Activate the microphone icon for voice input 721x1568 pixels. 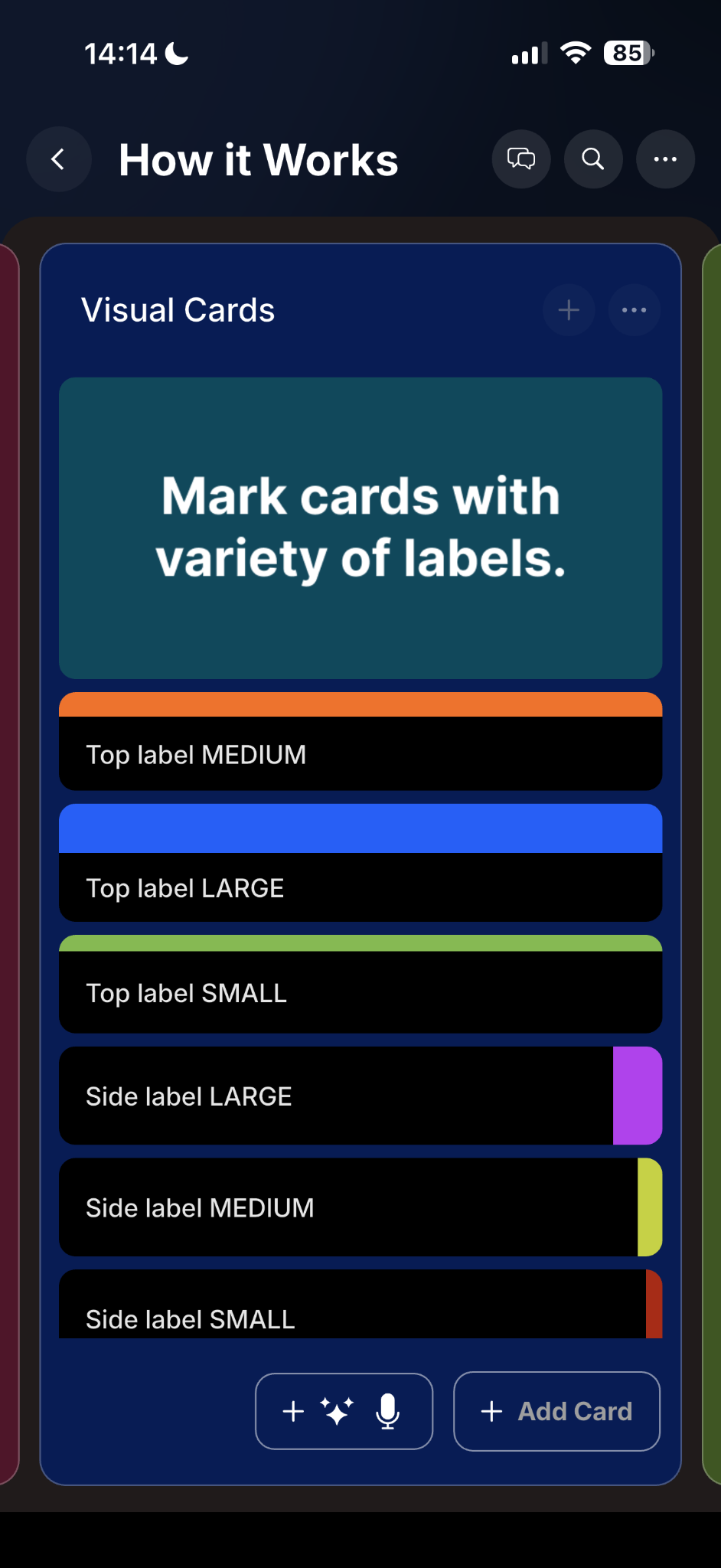tap(387, 1411)
